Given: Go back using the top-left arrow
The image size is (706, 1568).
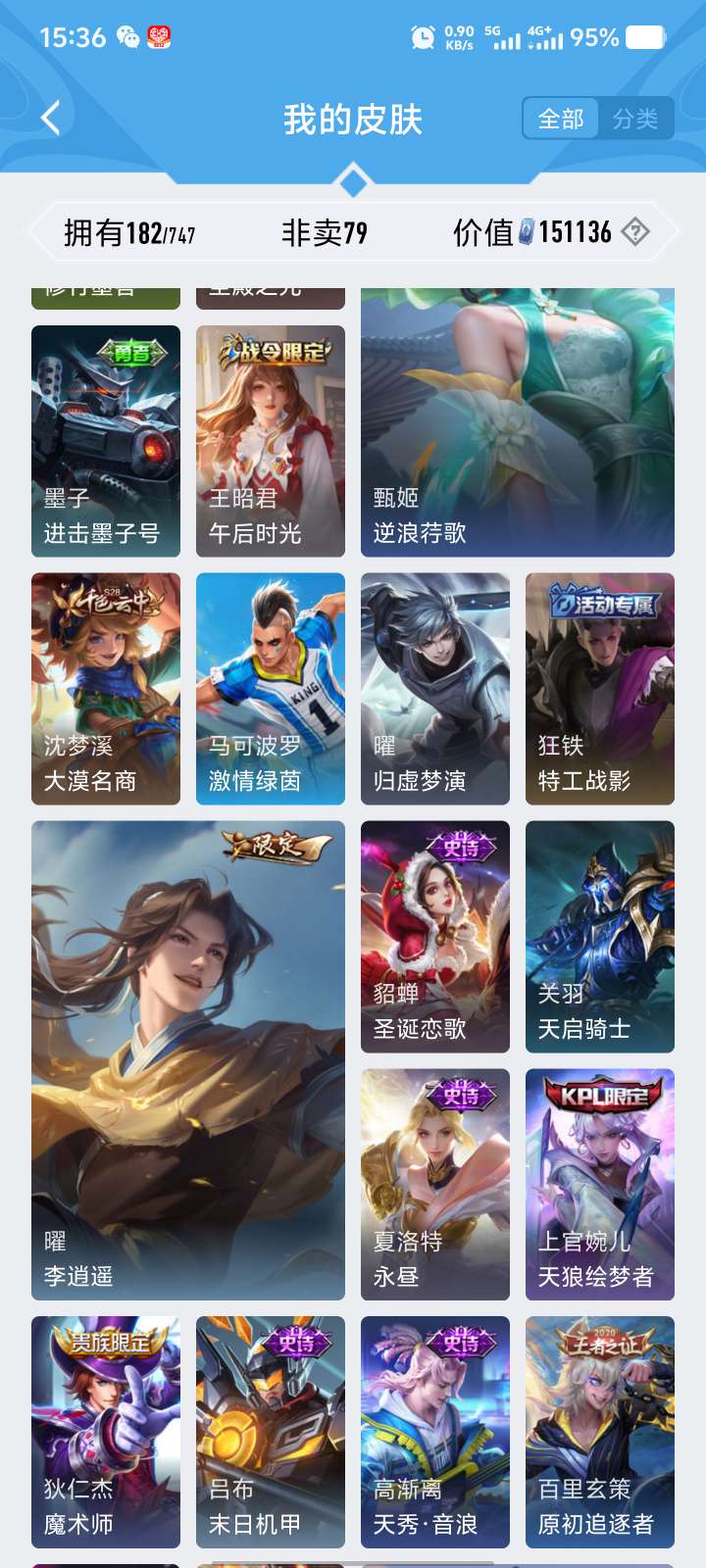Looking at the screenshot, I should pos(51,119).
